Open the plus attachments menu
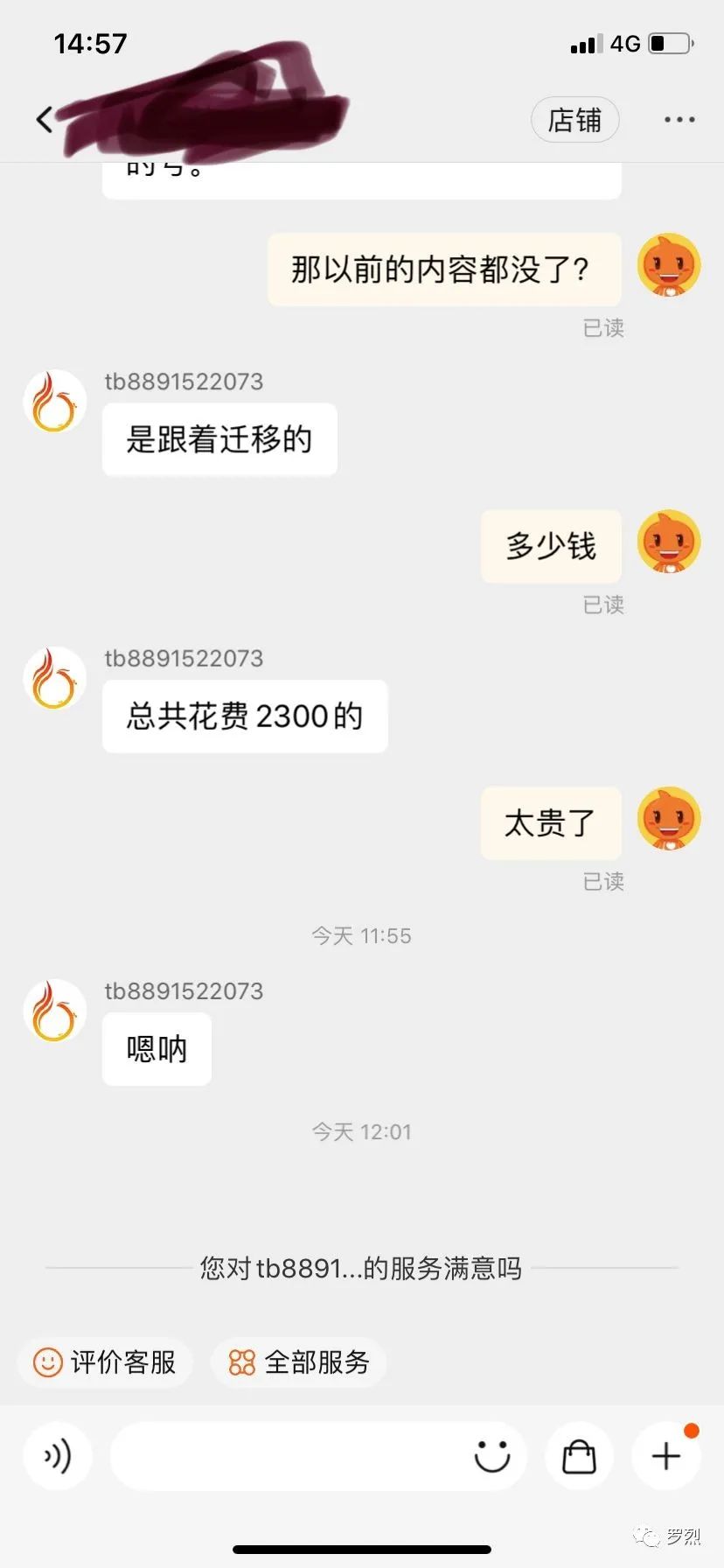Viewport: 724px width, 1568px height. click(x=666, y=1456)
